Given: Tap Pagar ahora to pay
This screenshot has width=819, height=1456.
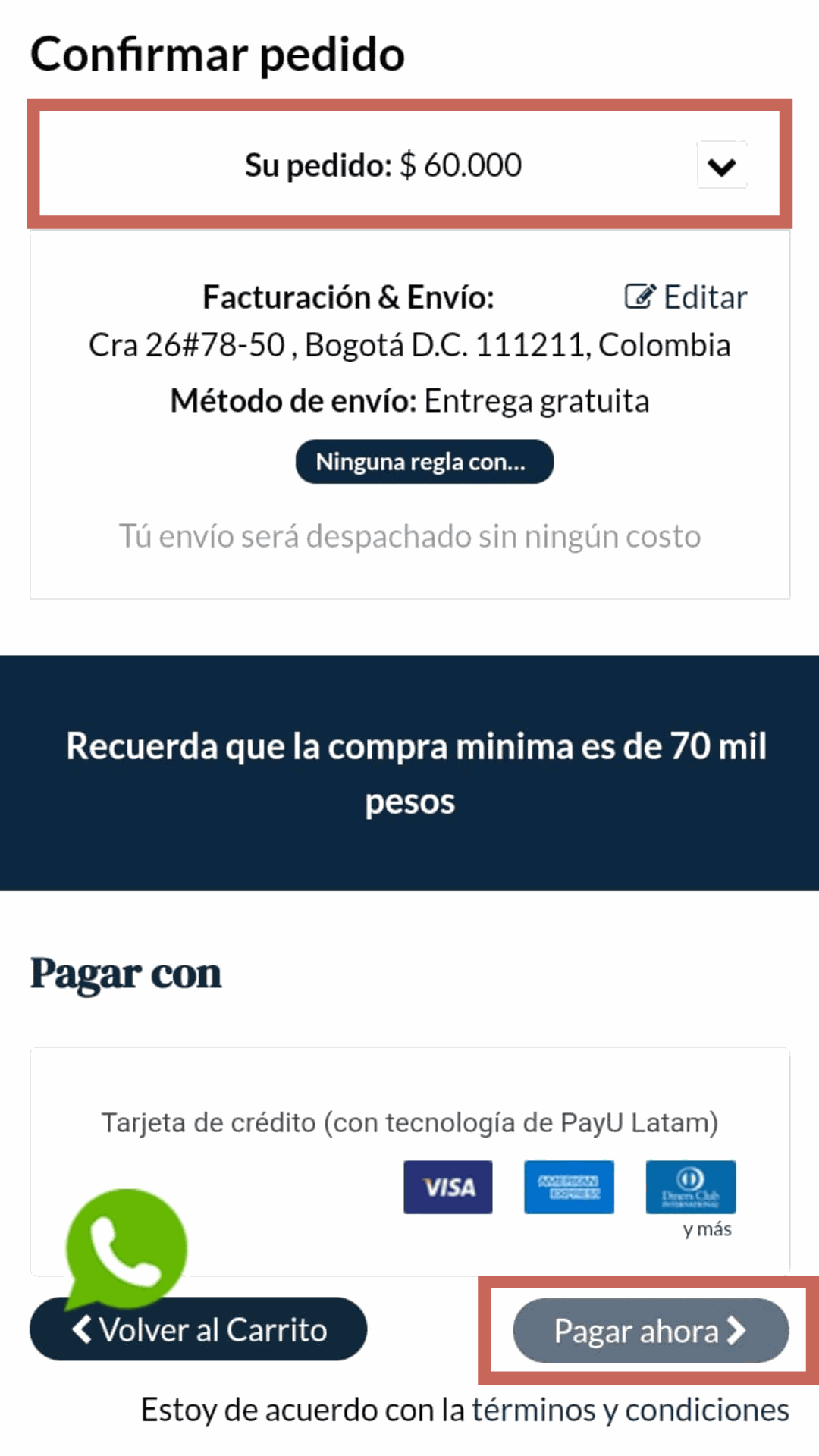Looking at the screenshot, I should click(x=651, y=1331).
